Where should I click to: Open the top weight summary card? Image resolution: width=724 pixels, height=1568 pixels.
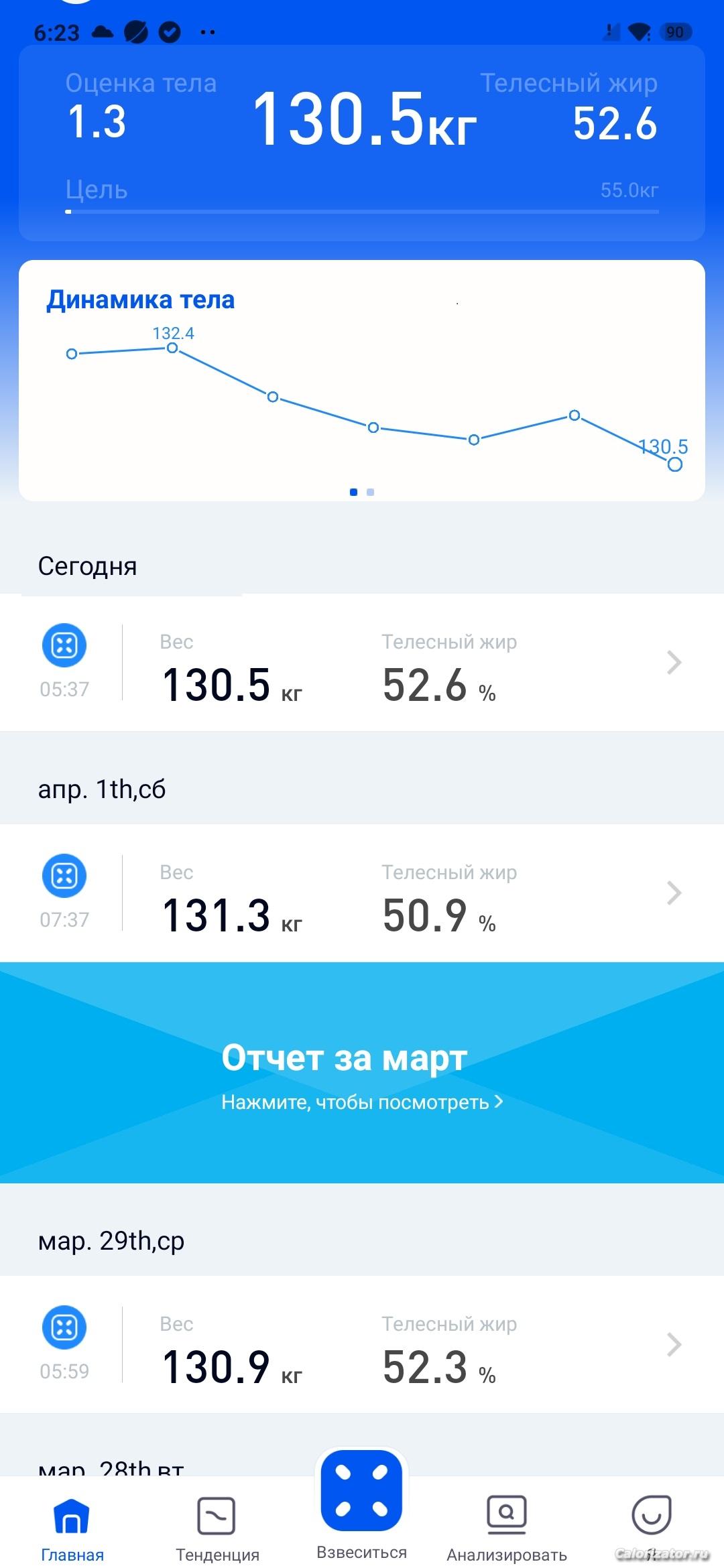coord(362,143)
